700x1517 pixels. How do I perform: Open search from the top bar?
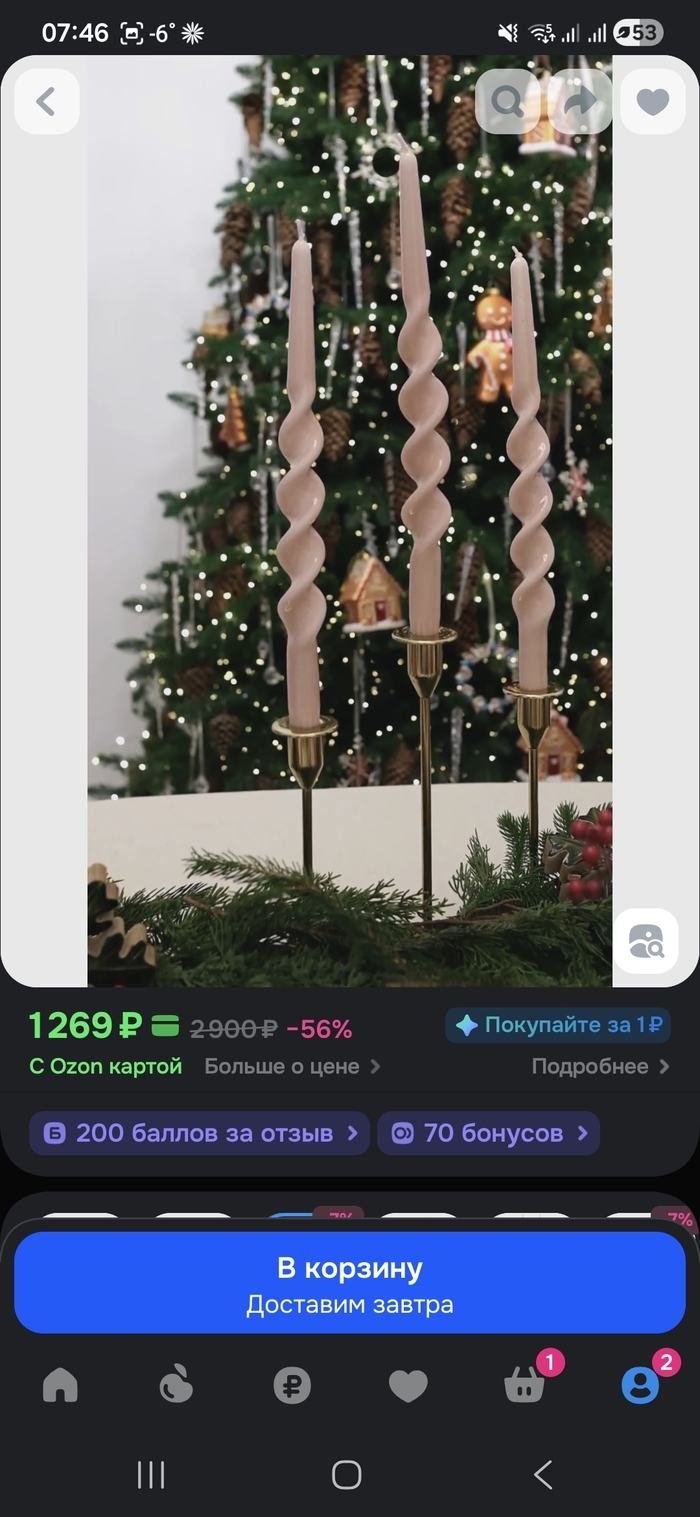pyautogui.click(x=508, y=102)
